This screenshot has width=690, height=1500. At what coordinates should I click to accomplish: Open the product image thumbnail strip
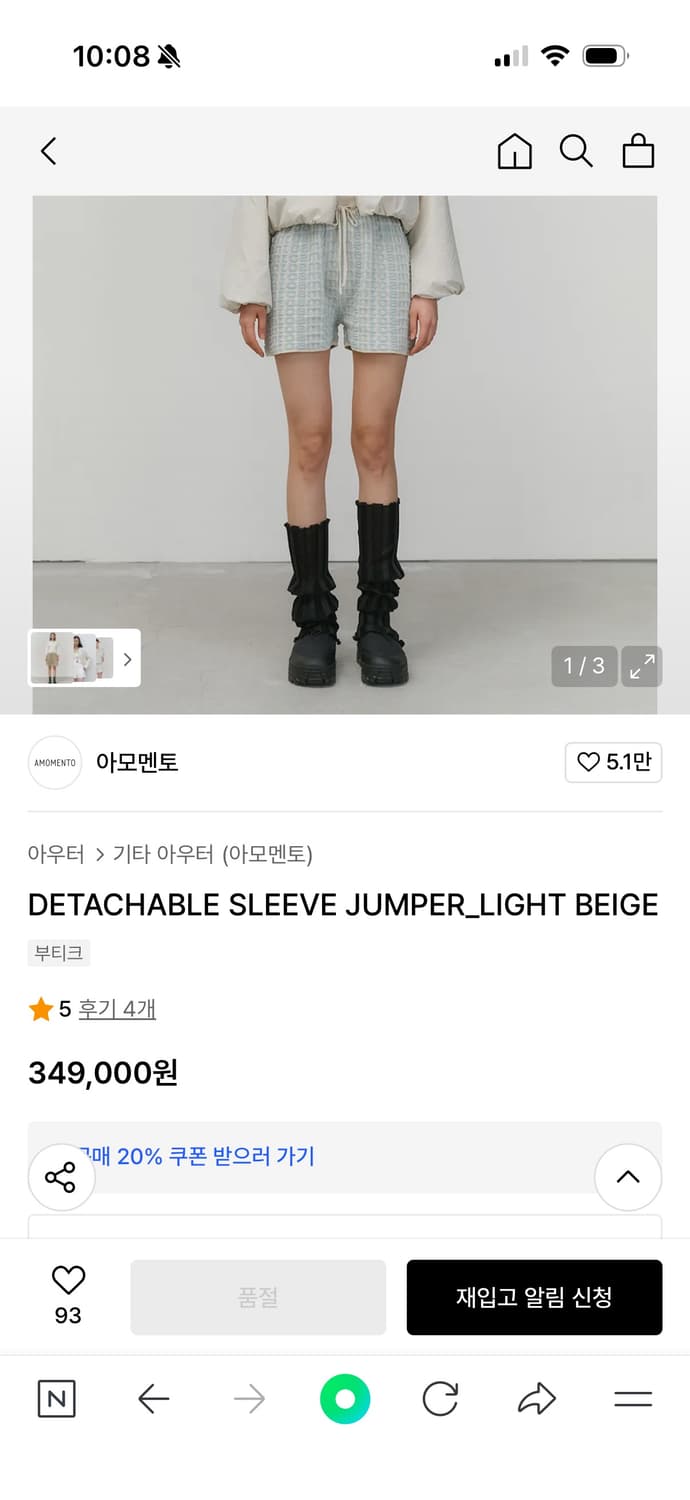click(84, 658)
